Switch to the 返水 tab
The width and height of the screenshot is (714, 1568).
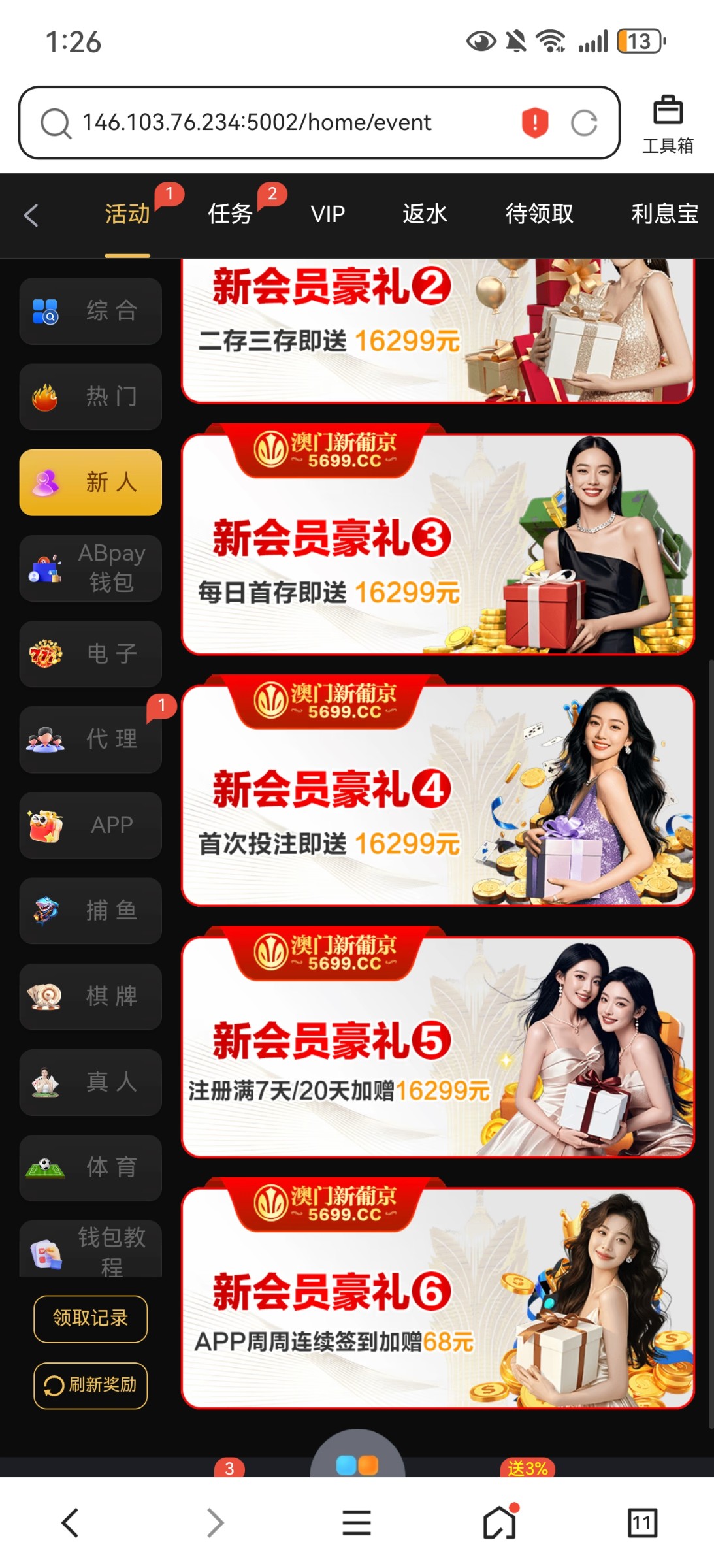pyautogui.click(x=425, y=214)
